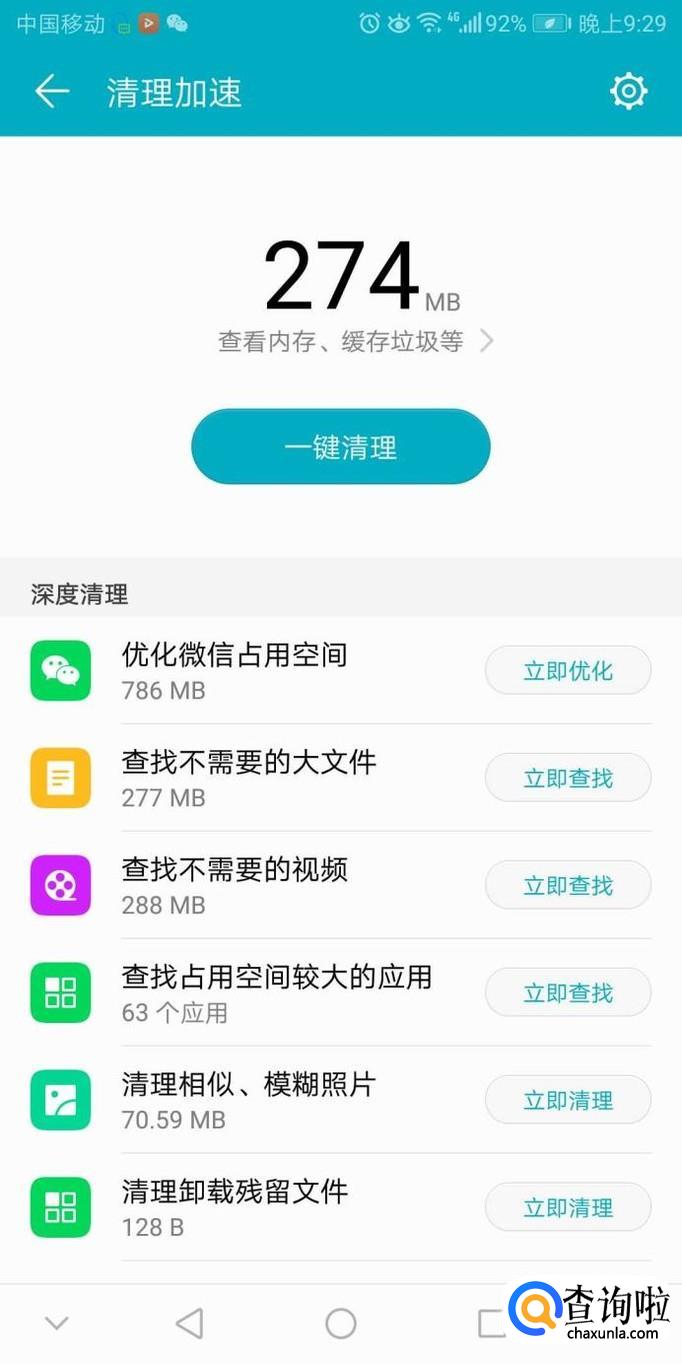Tap 立即优化 for WeChat storage
682x1364 pixels.
coord(567,671)
